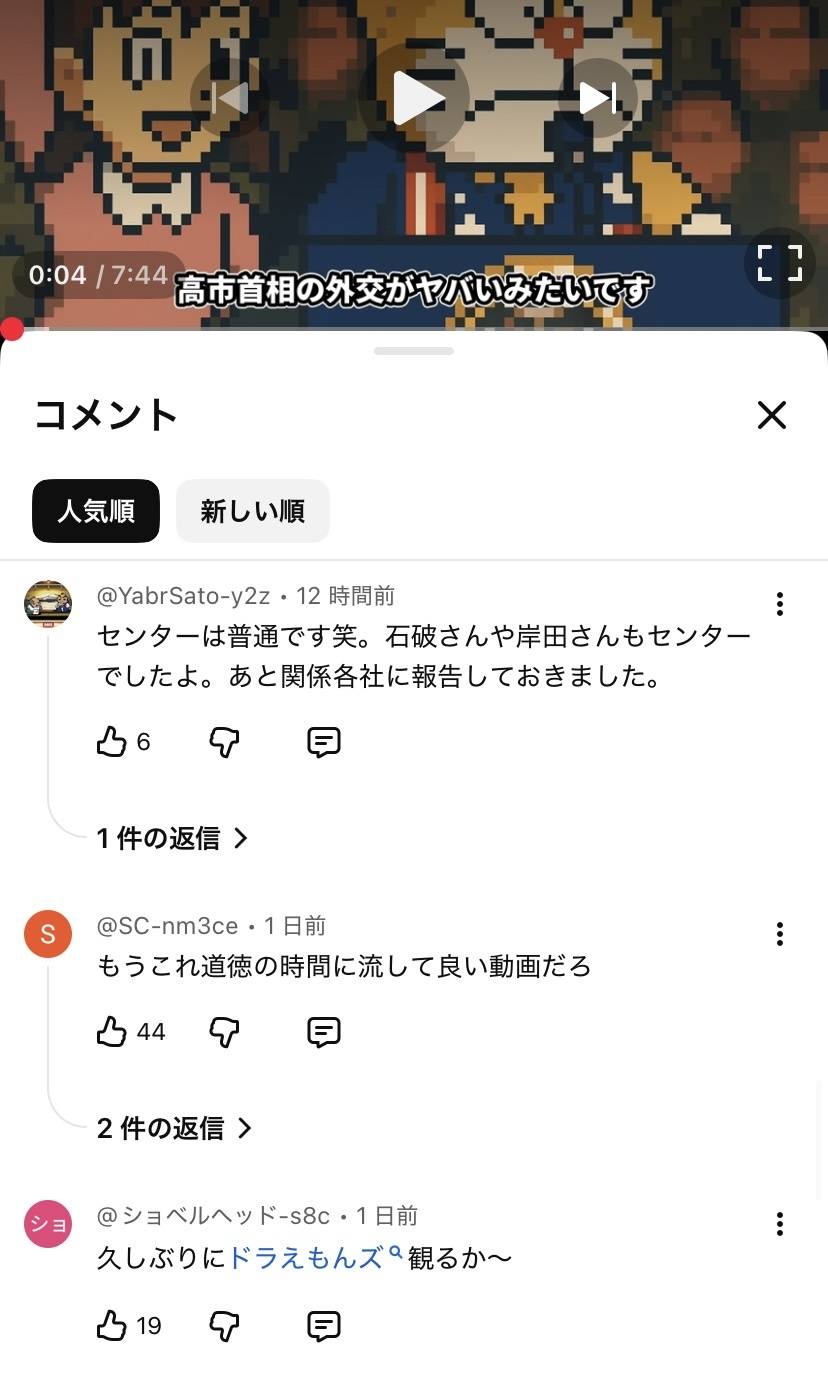This screenshot has width=828, height=1379.
Task: Open options menu for @YabrSato-y2z's comment
Action: (x=779, y=603)
